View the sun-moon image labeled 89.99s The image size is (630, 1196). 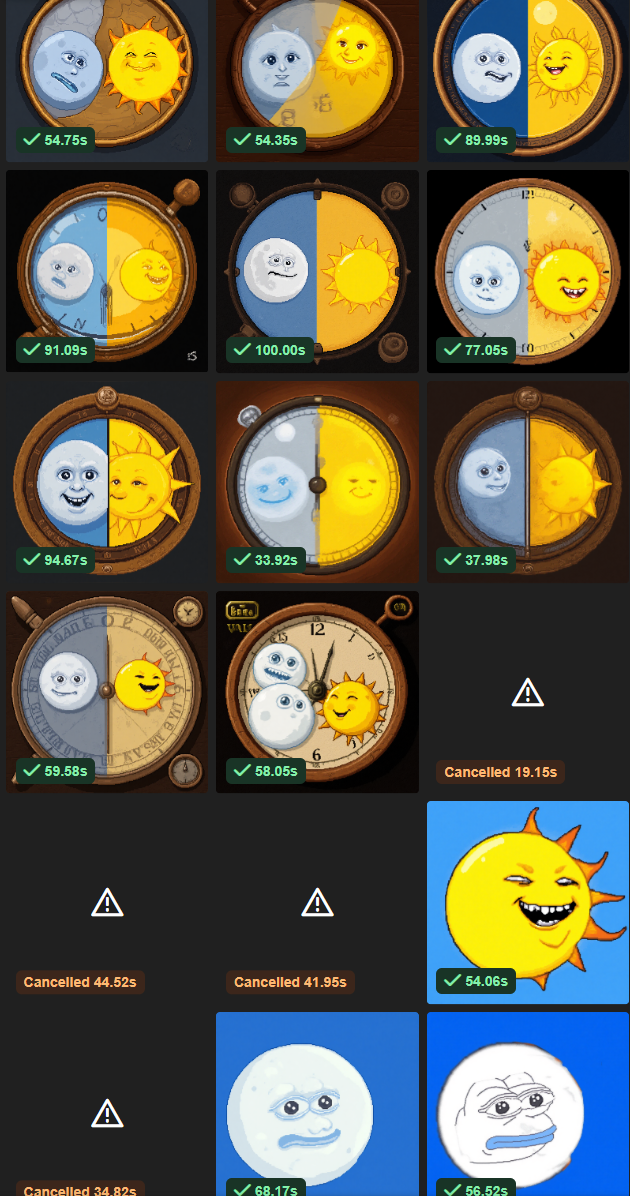coord(528,80)
